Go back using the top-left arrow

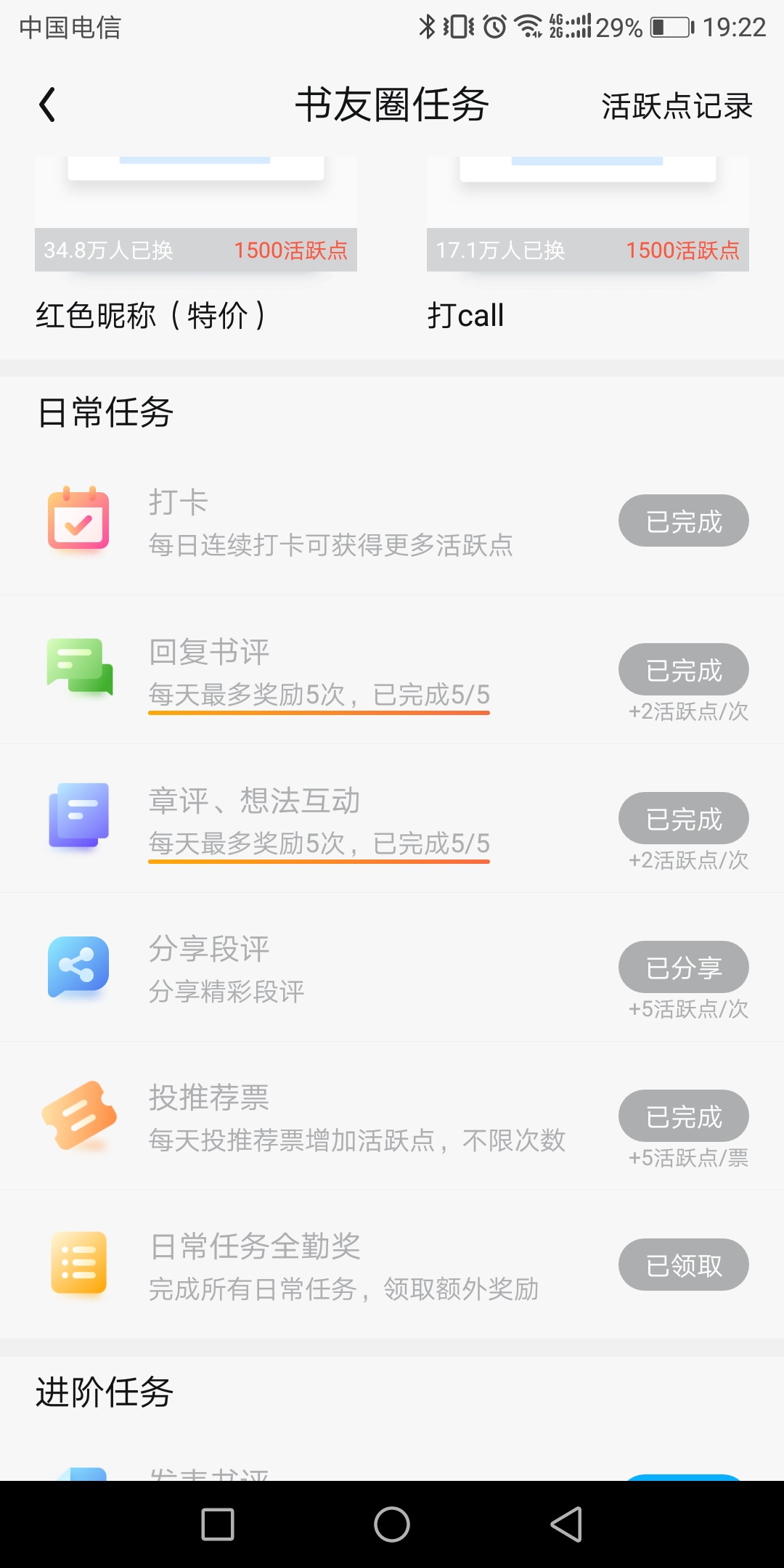click(x=47, y=105)
